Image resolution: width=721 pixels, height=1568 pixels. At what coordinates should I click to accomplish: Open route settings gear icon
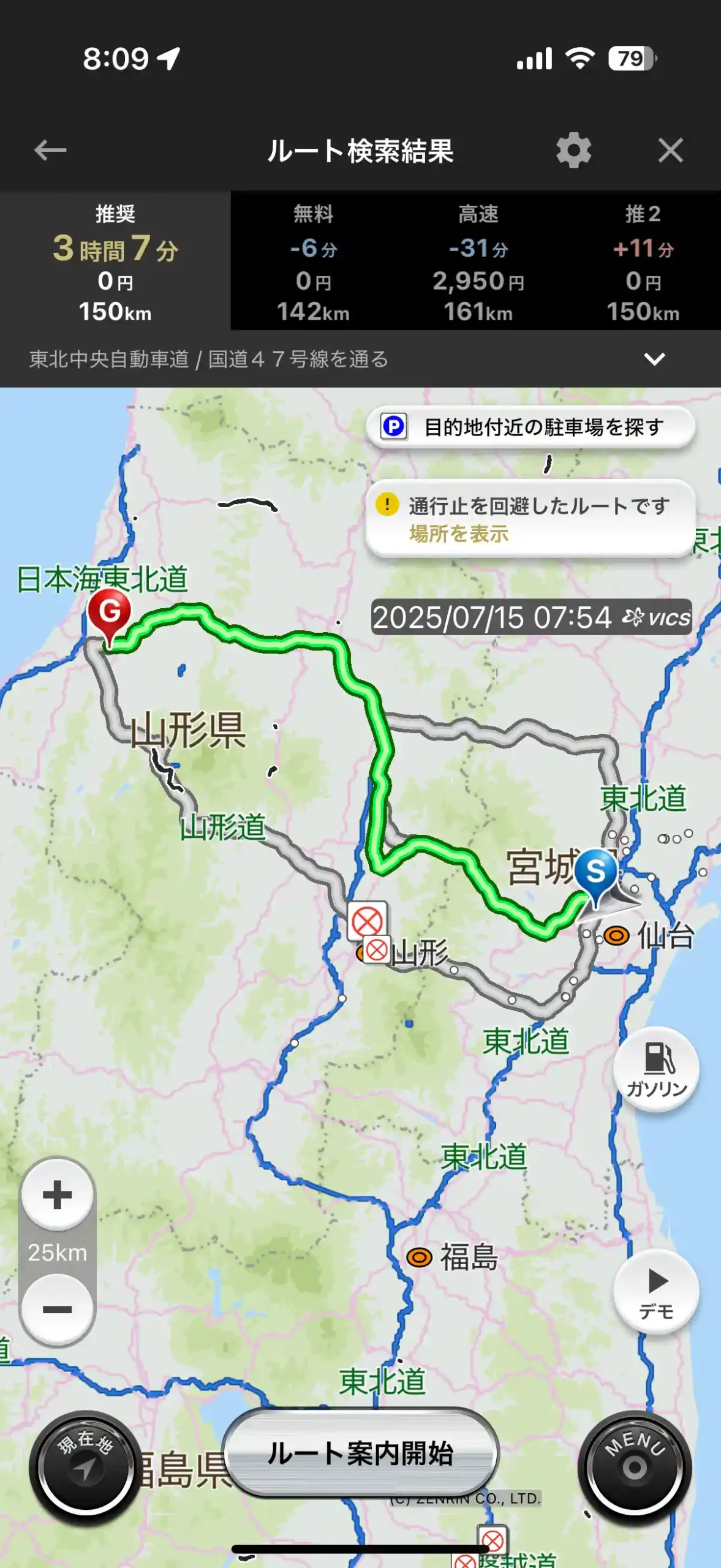click(x=573, y=150)
